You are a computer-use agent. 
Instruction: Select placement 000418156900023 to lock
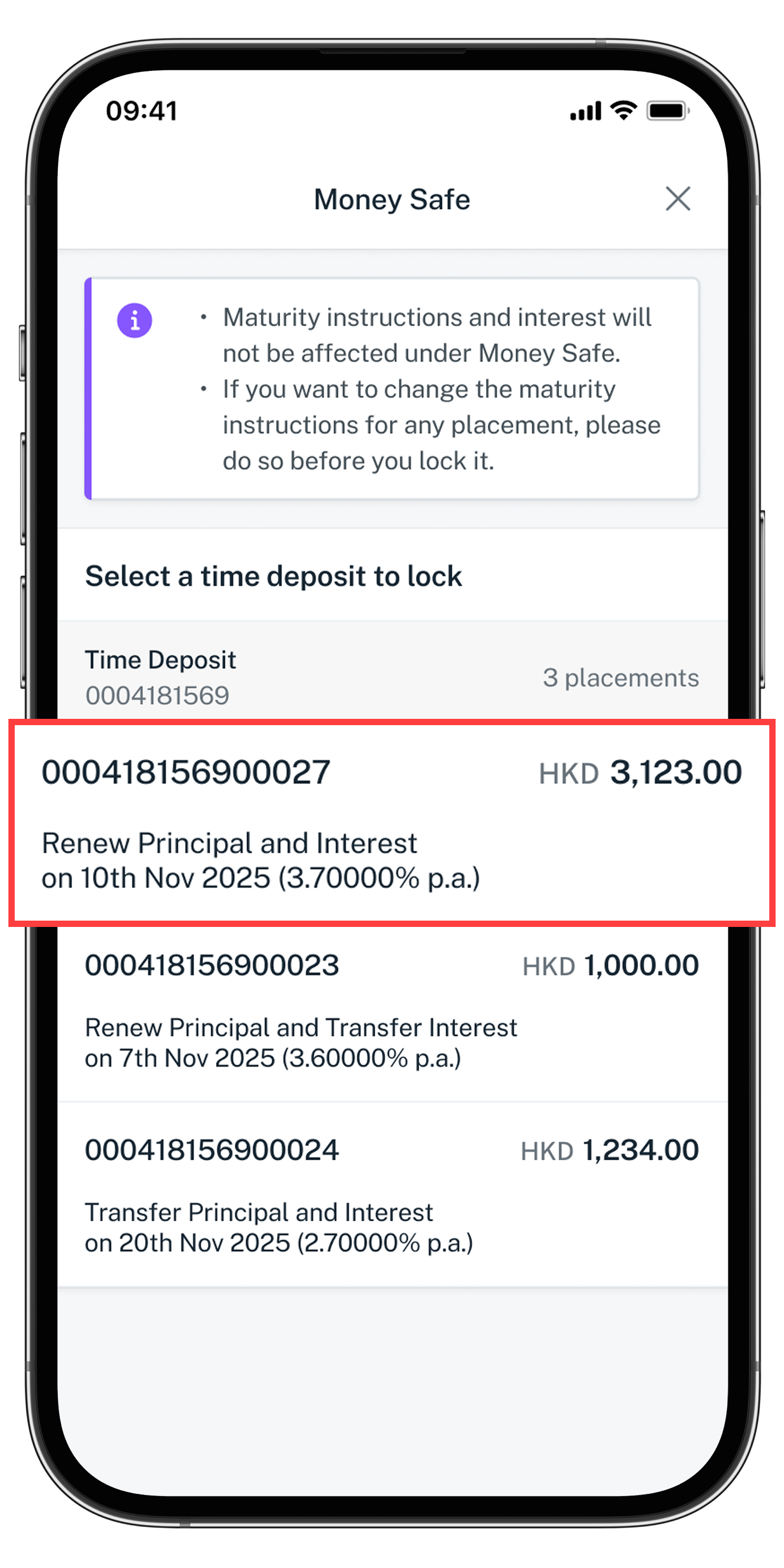click(x=391, y=1012)
